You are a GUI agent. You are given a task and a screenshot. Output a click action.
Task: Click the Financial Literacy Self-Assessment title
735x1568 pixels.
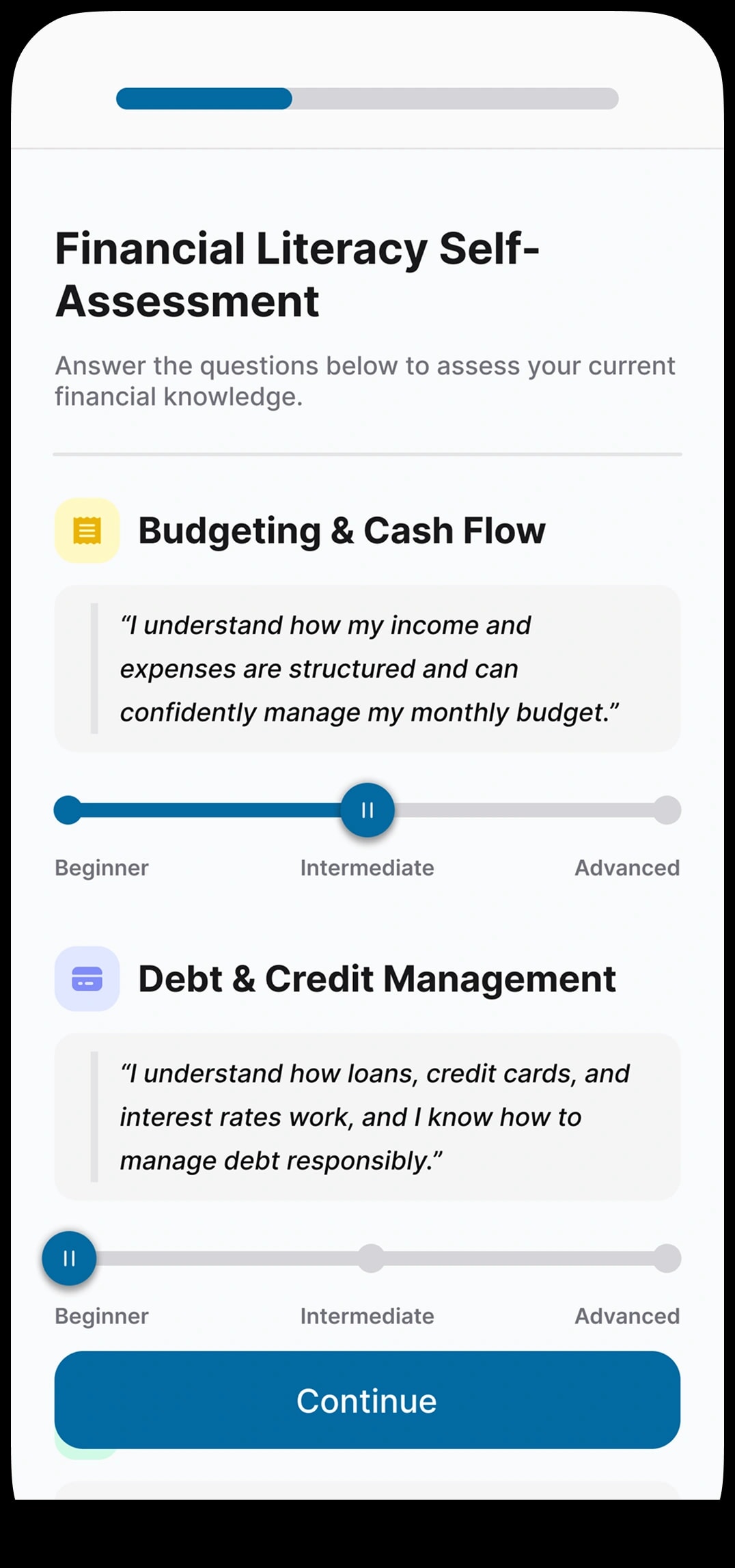[297, 273]
